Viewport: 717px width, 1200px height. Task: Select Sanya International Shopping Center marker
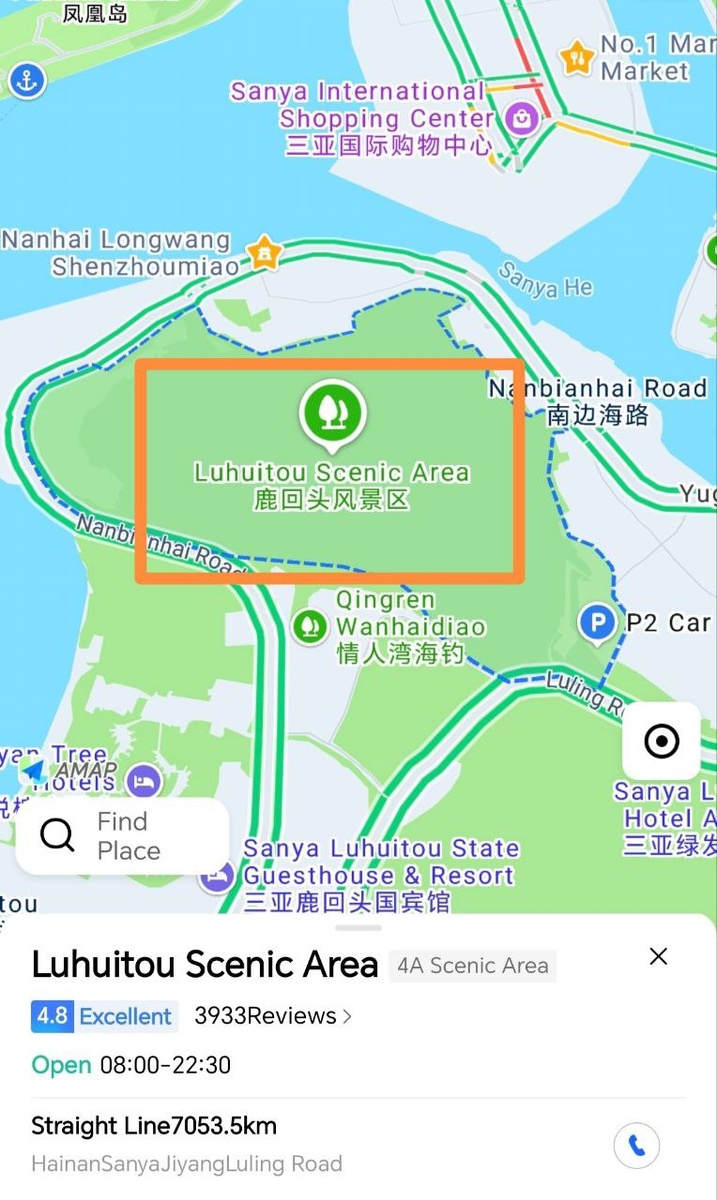(522, 119)
